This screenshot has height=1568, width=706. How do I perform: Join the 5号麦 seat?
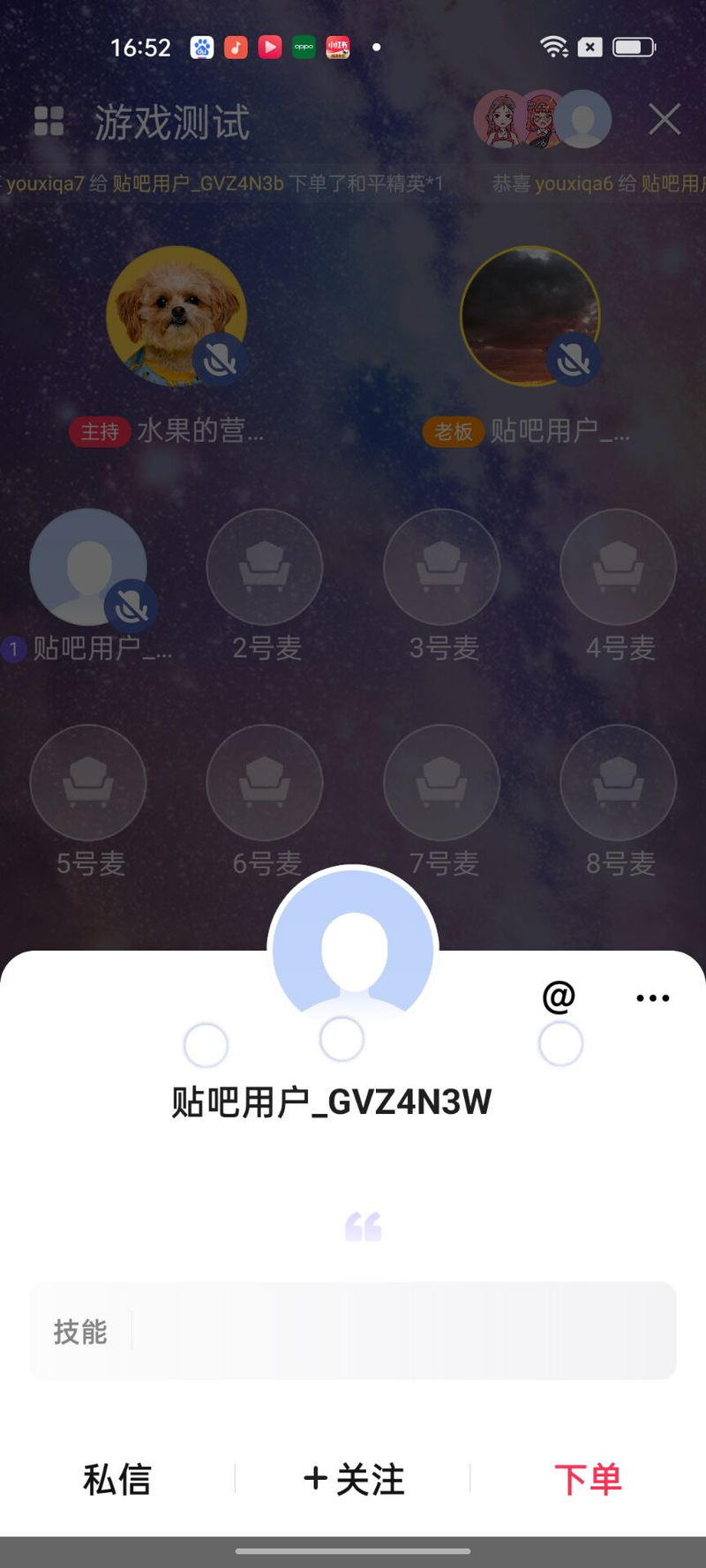(x=88, y=782)
